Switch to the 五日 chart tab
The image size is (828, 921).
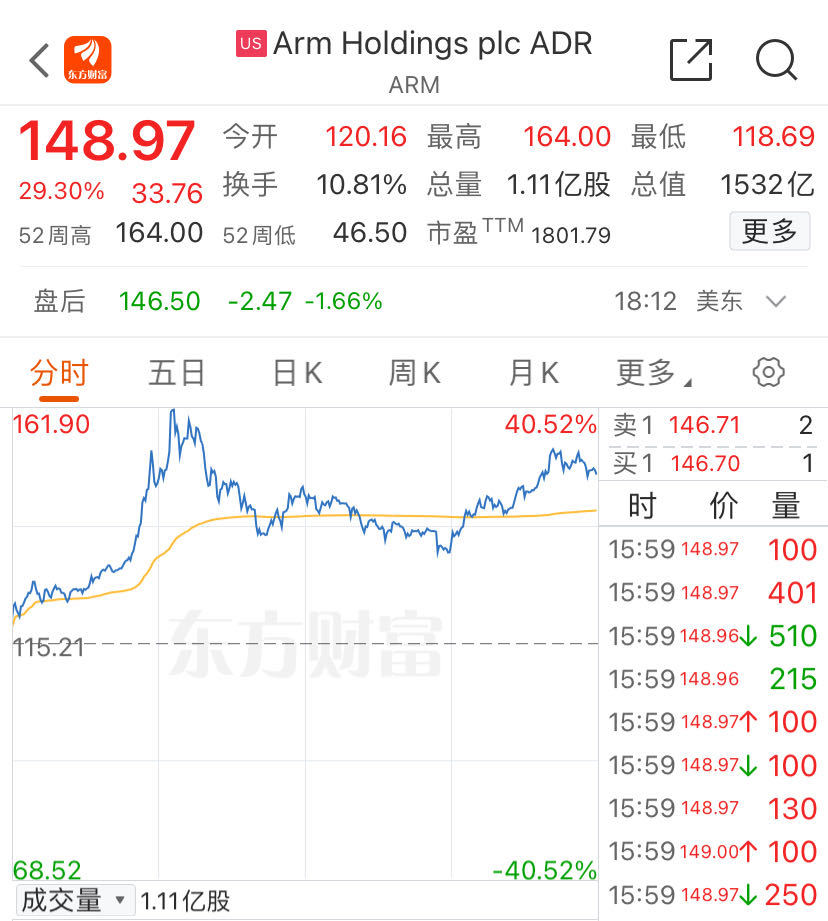tap(177, 373)
